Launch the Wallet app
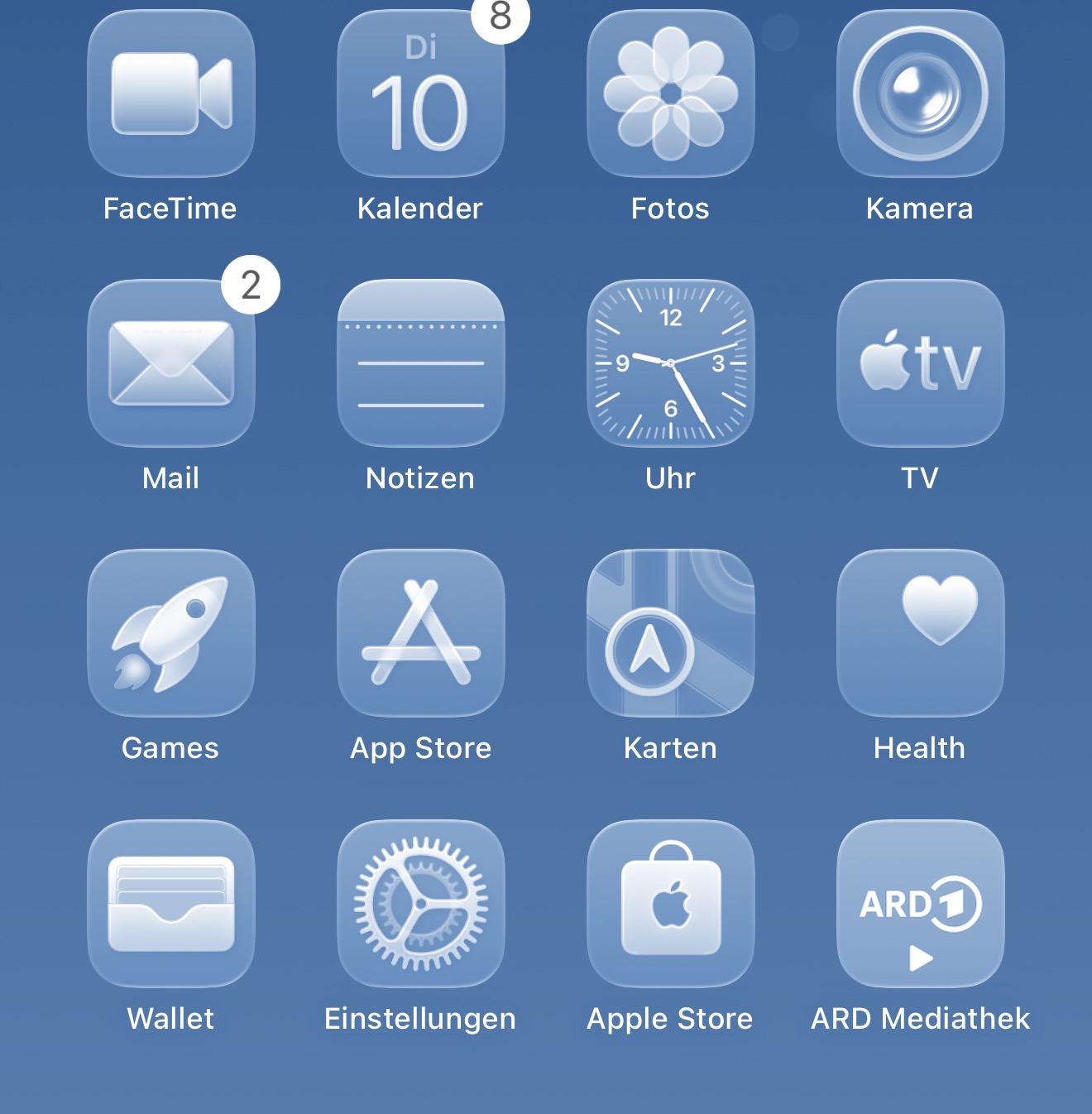This screenshot has height=1114, width=1092. click(x=171, y=903)
